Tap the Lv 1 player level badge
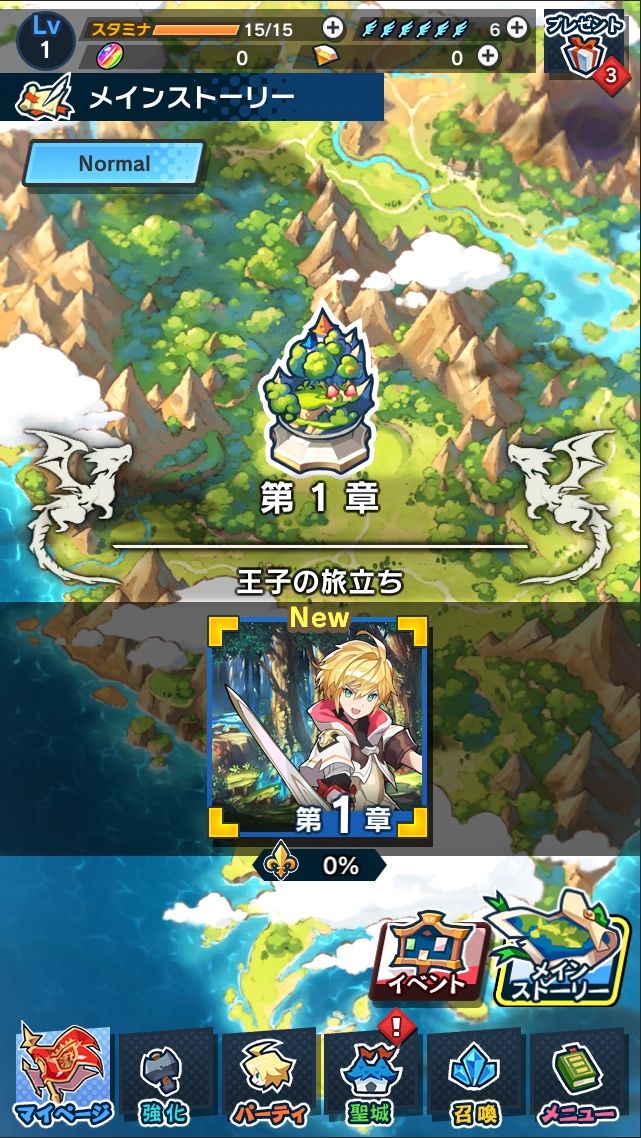The height and width of the screenshot is (1138, 641). coord(45,38)
